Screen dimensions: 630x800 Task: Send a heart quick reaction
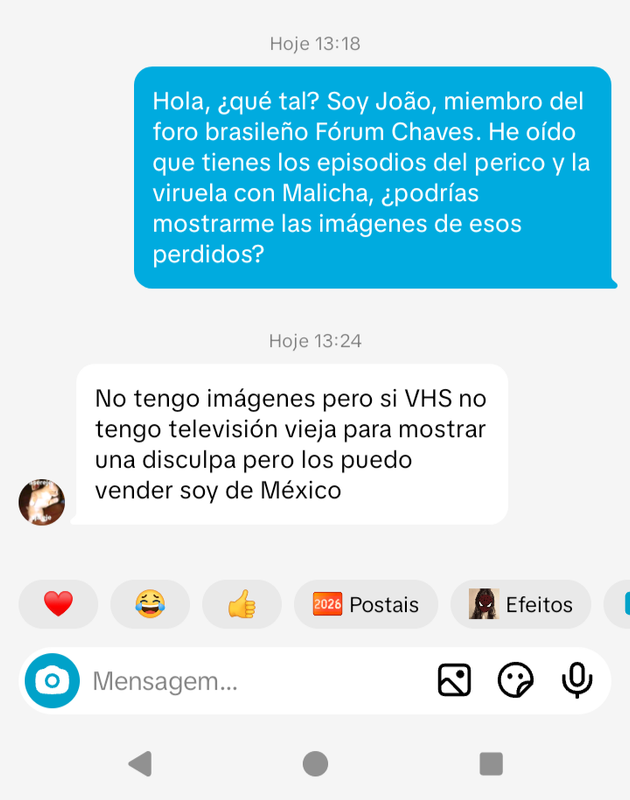[x=58, y=604]
